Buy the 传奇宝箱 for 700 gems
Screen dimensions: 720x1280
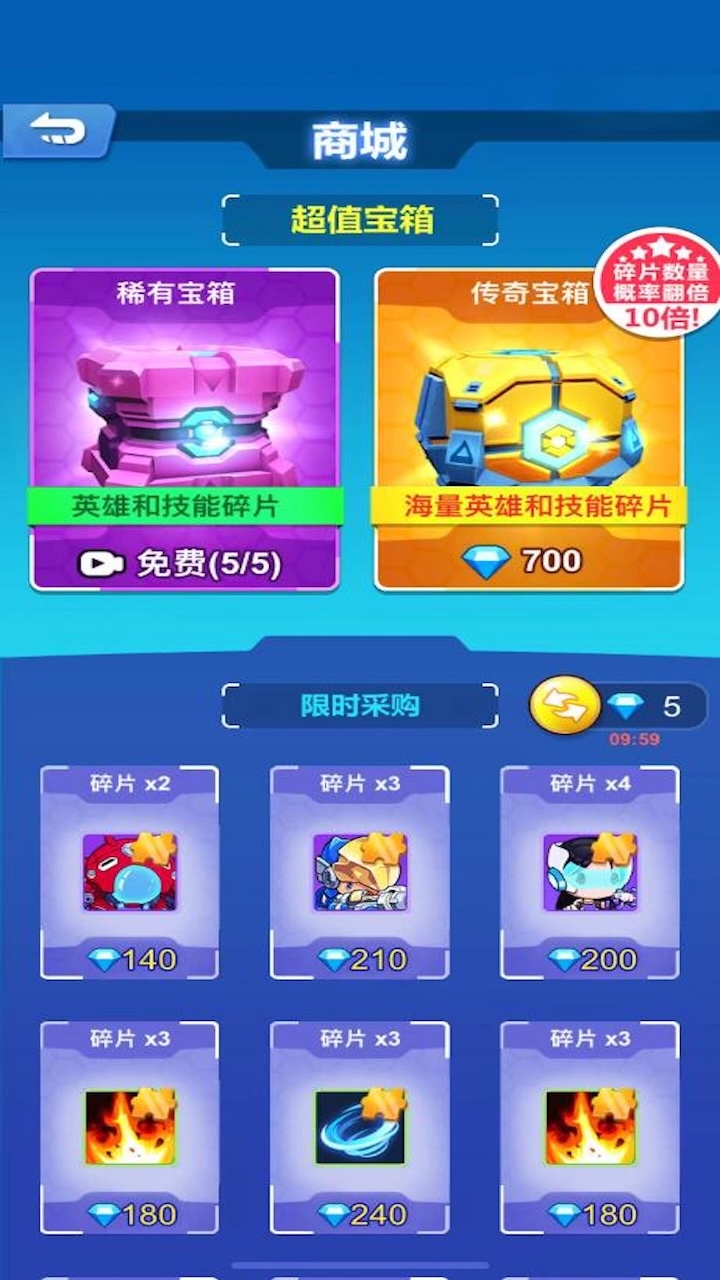[529, 561]
